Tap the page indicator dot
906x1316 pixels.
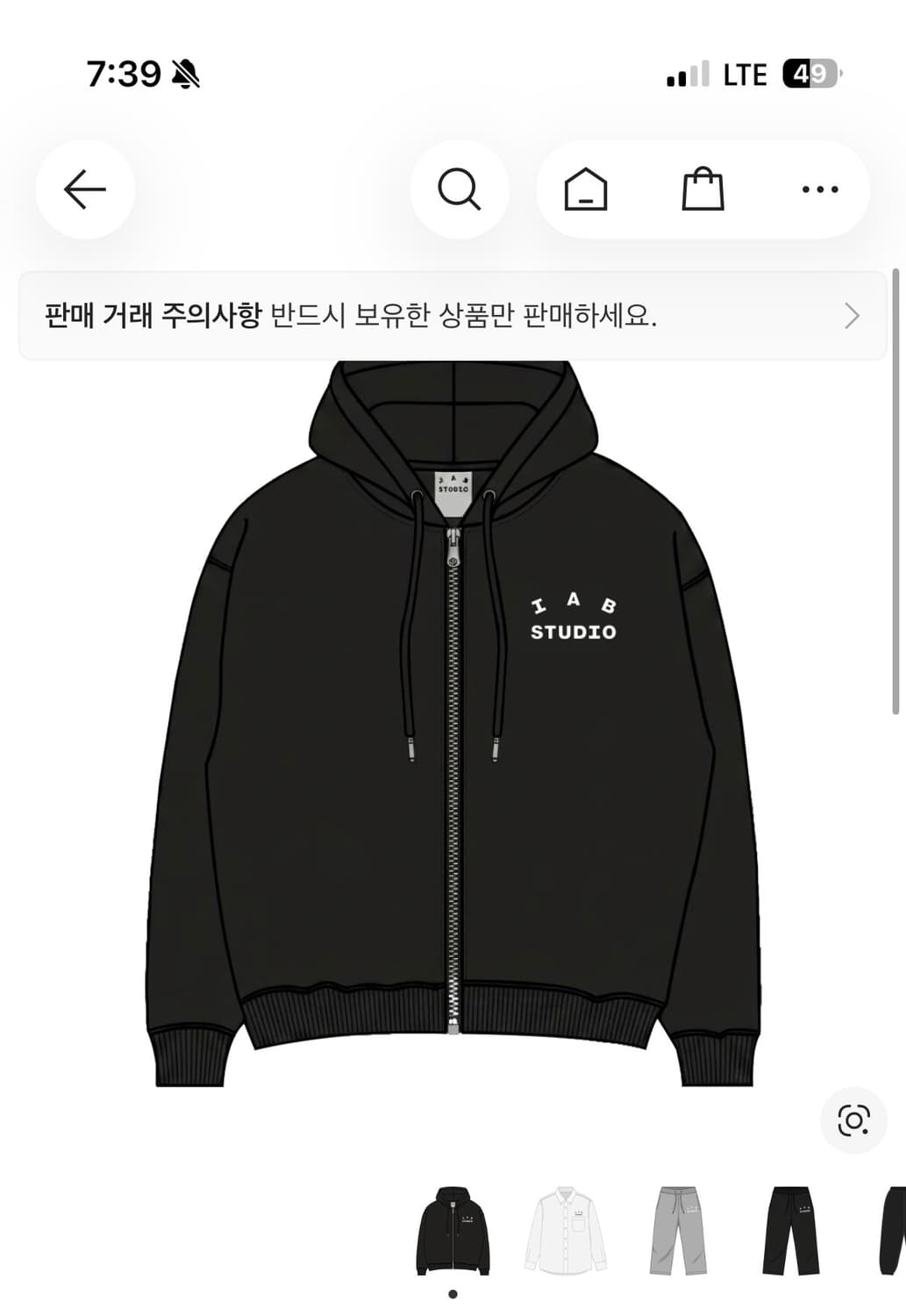point(453,1293)
